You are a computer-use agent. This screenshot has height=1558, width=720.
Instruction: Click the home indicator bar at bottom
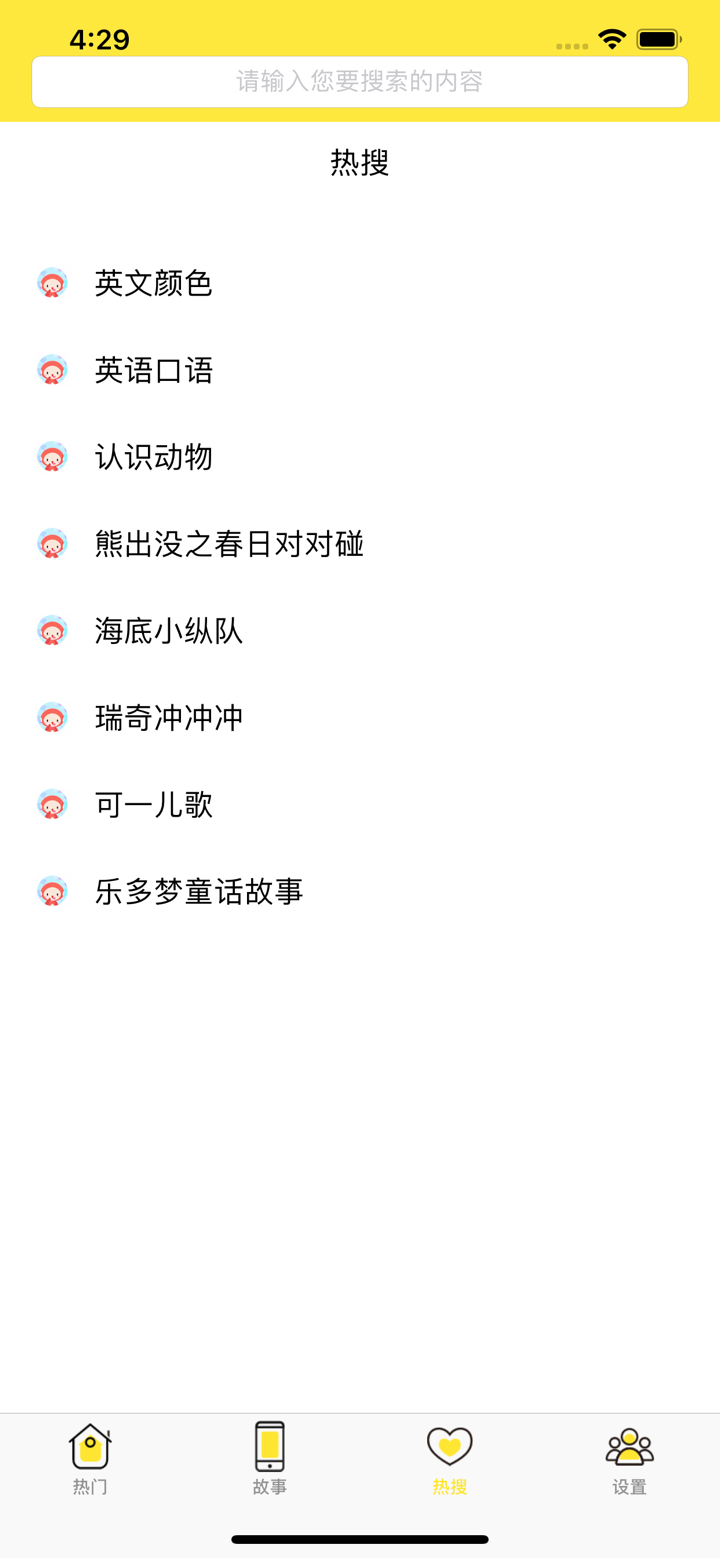pos(360,1541)
